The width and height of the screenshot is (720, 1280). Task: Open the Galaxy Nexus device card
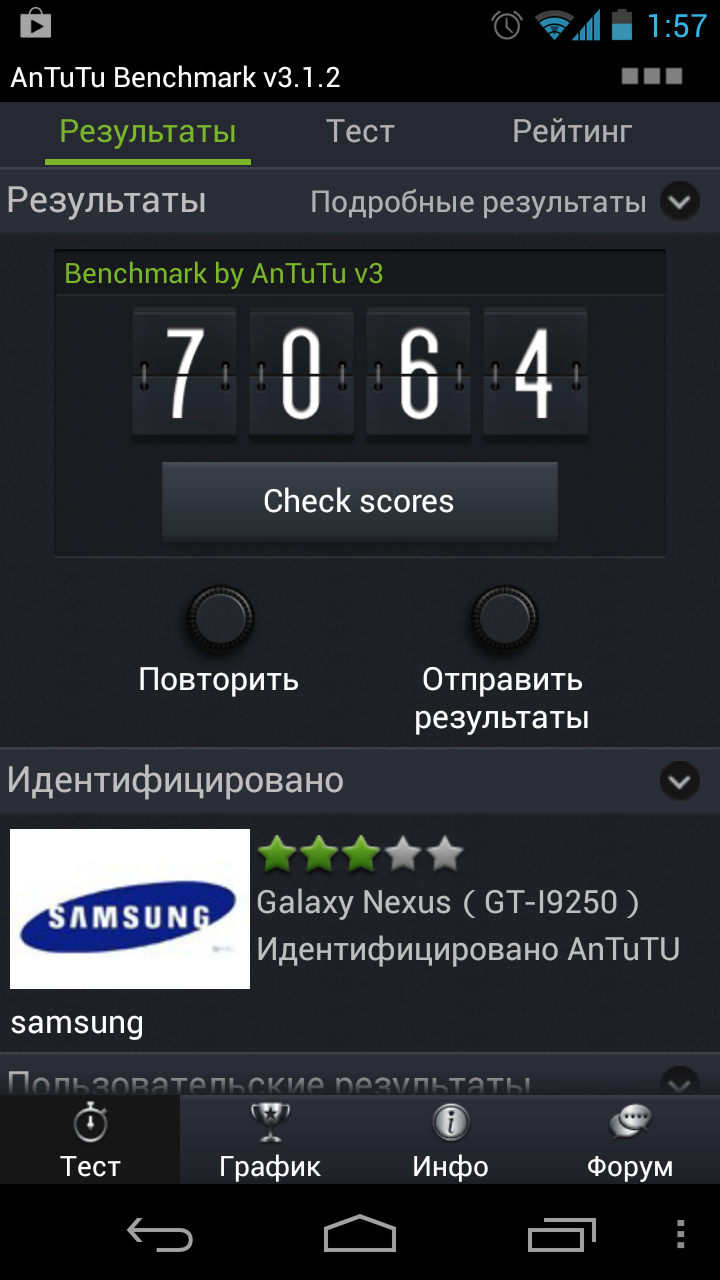pos(360,932)
